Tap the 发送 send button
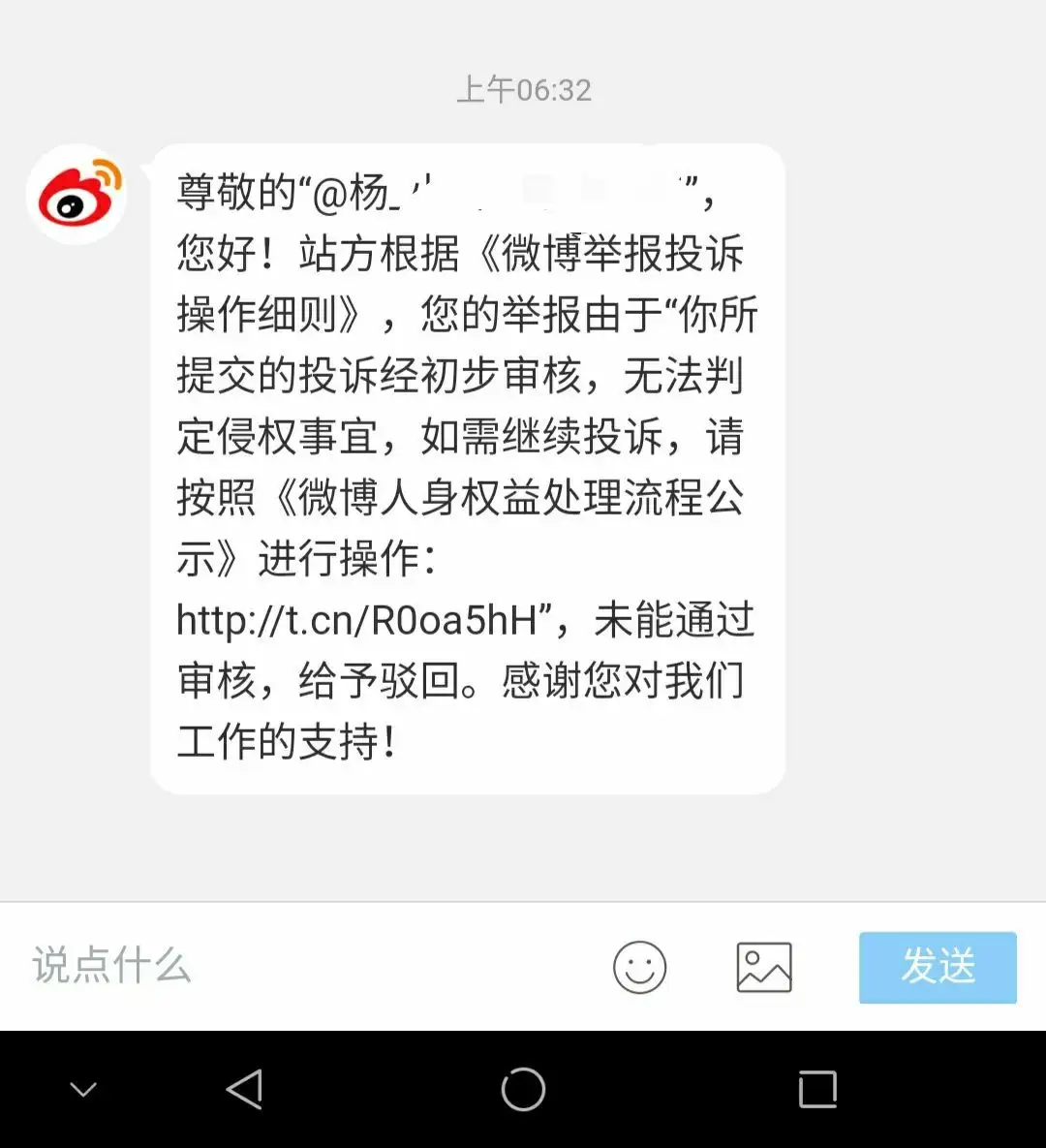Screen dimensions: 1046x1148 click(938, 967)
